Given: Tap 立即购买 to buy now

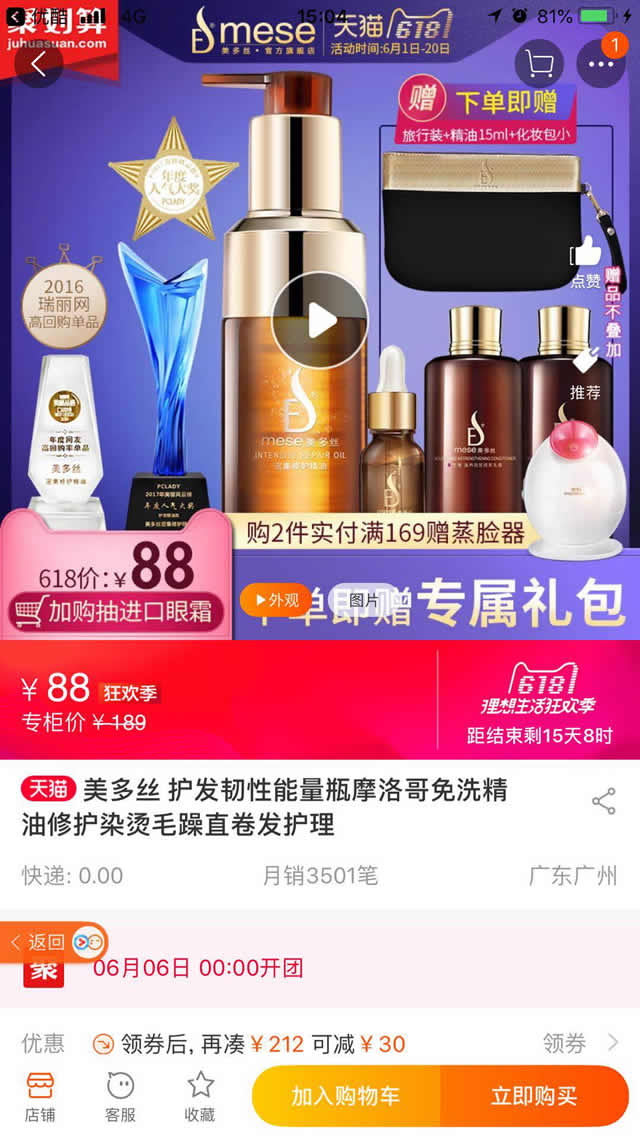Looking at the screenshot, I should 534,1096.
